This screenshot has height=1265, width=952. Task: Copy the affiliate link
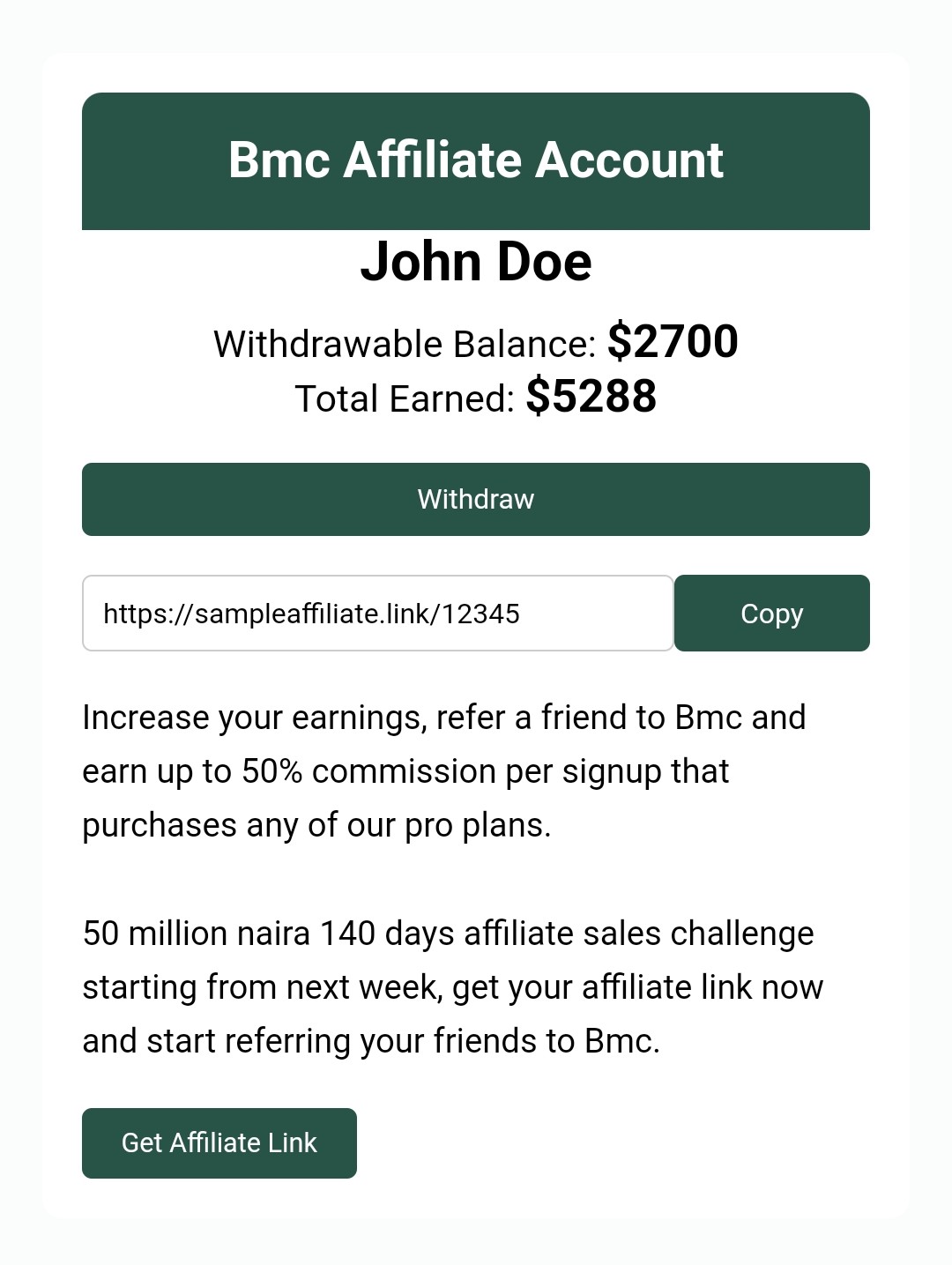[771, 614]
